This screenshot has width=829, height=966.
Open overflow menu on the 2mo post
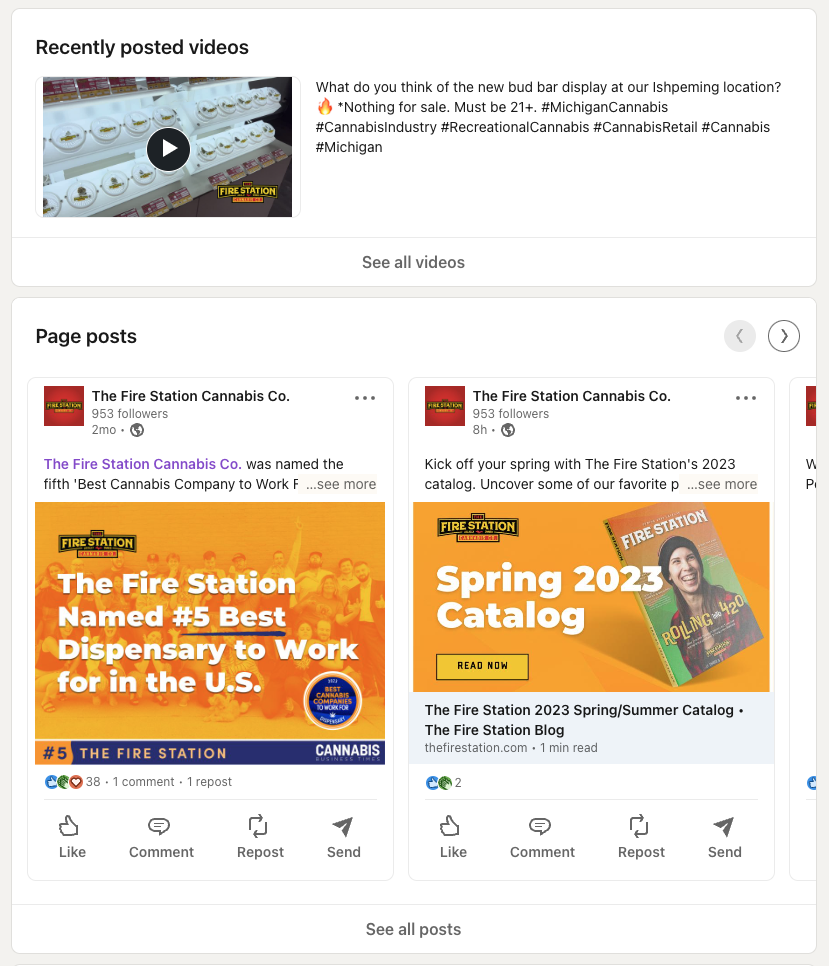pos(365,398)
